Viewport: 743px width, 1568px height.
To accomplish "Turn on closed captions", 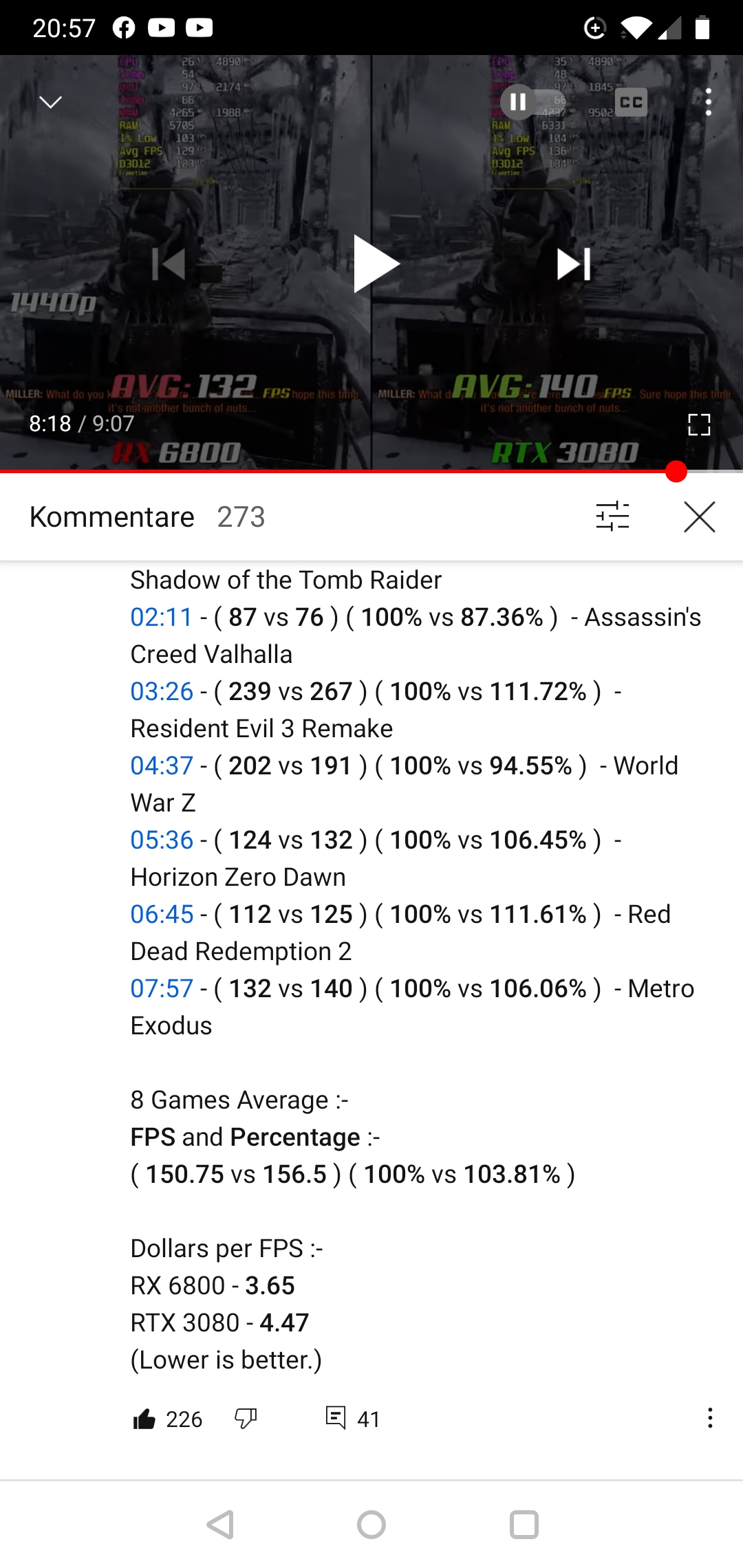I will tap(631, 102).
